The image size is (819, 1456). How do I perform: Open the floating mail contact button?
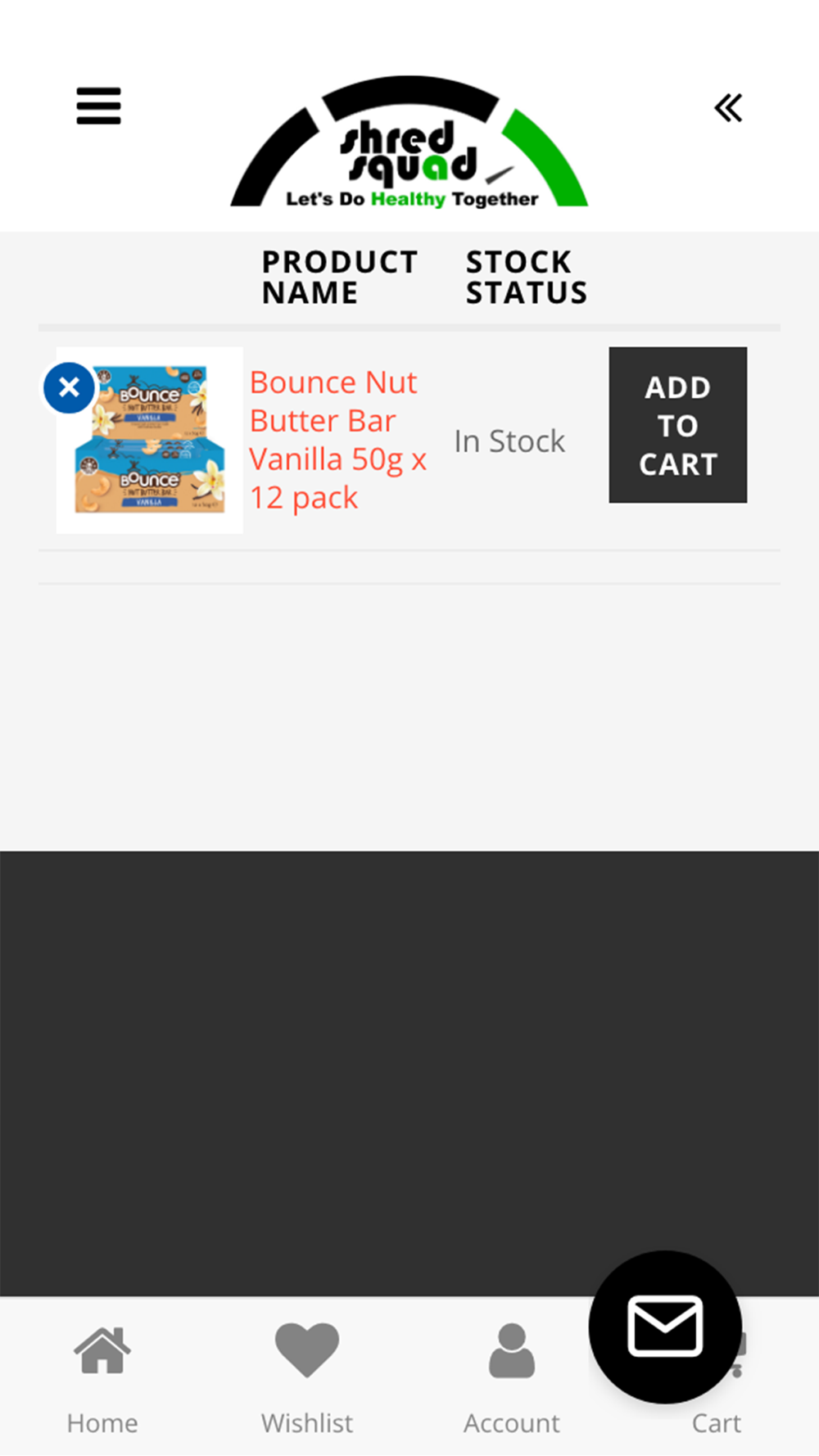click(665, 1327)
